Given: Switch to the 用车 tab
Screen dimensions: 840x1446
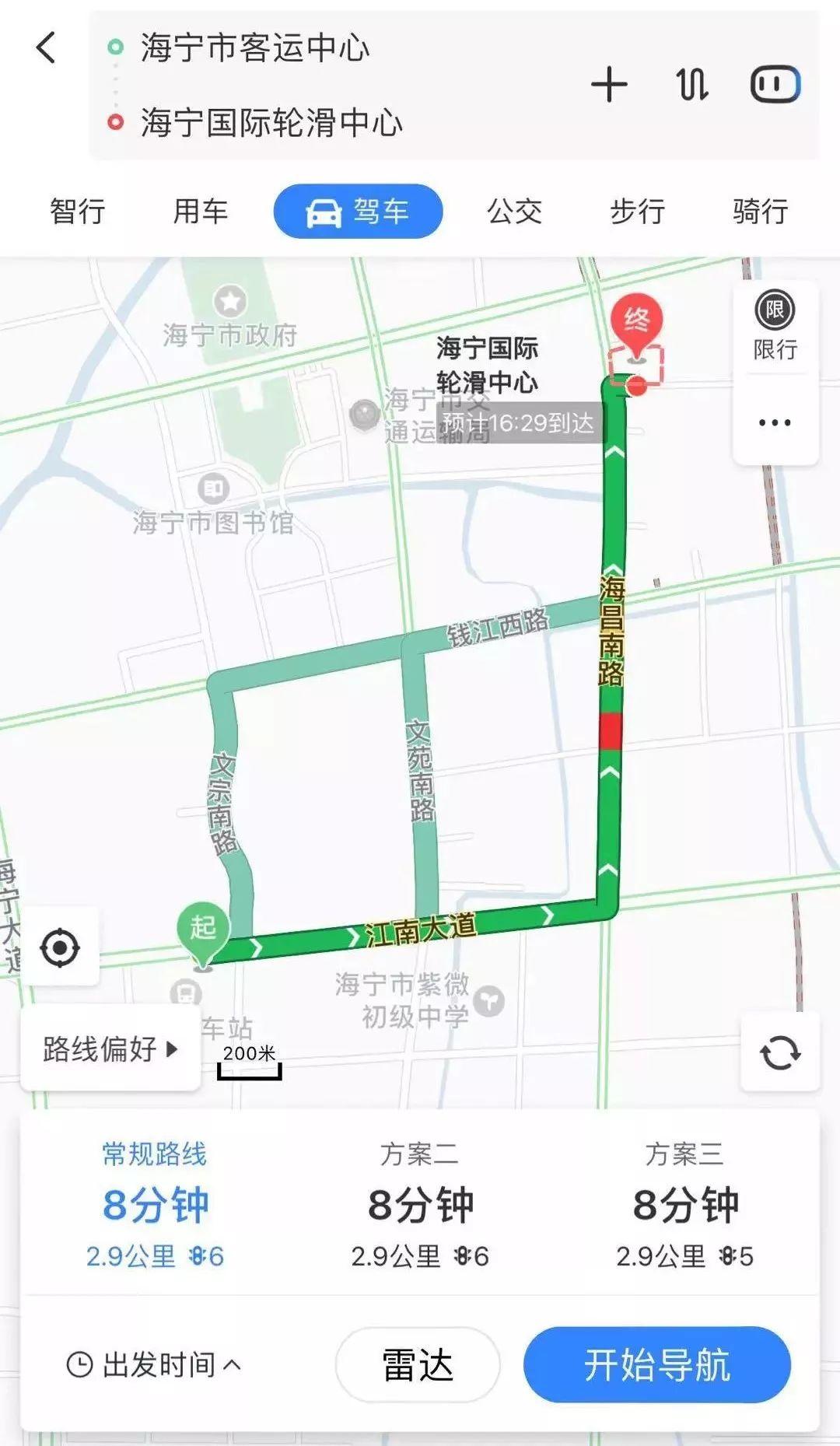Looking at the screenshot, I should pos(201,212).
